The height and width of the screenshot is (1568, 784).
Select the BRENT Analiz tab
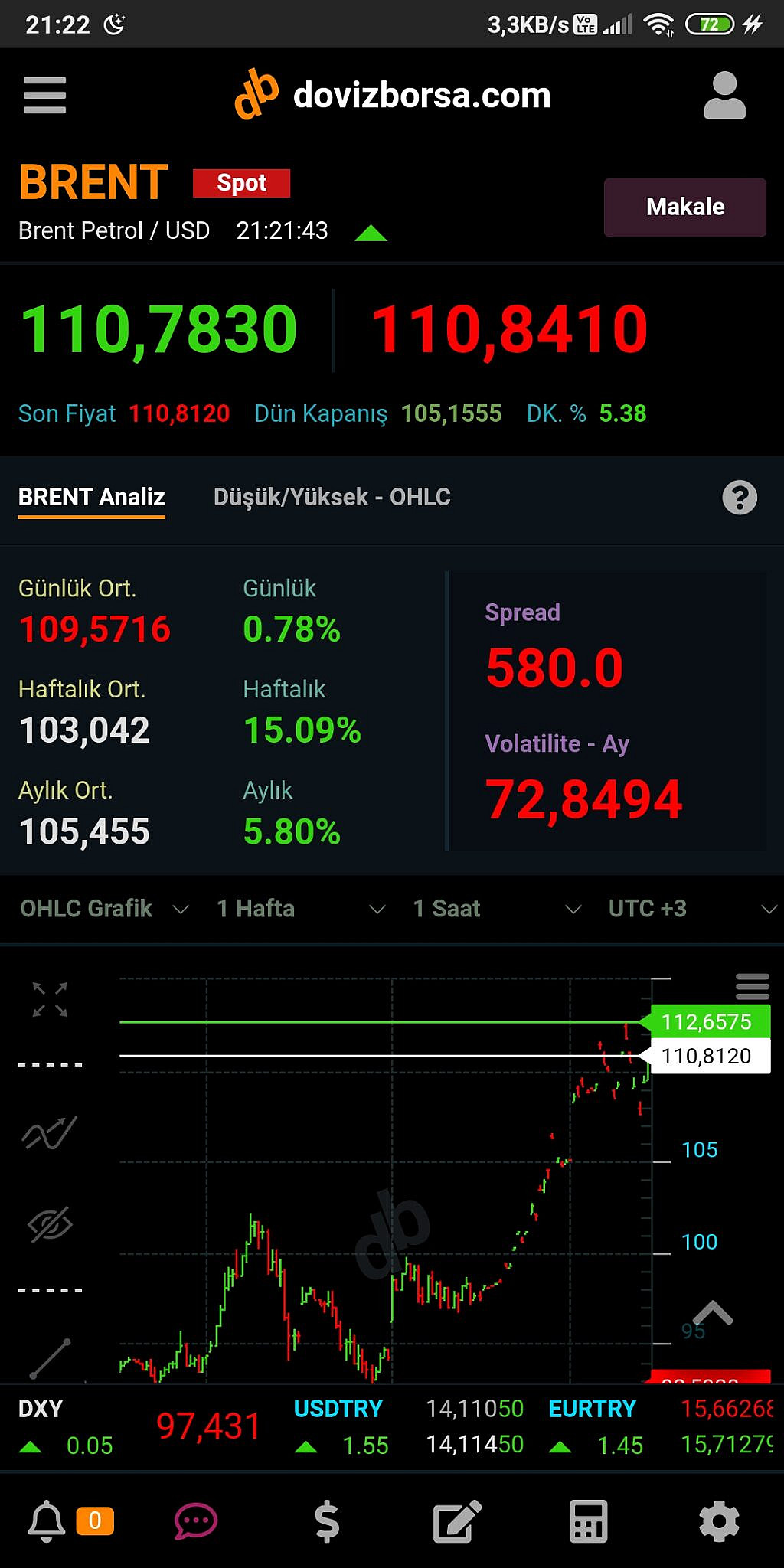click(x=92, y=497)
